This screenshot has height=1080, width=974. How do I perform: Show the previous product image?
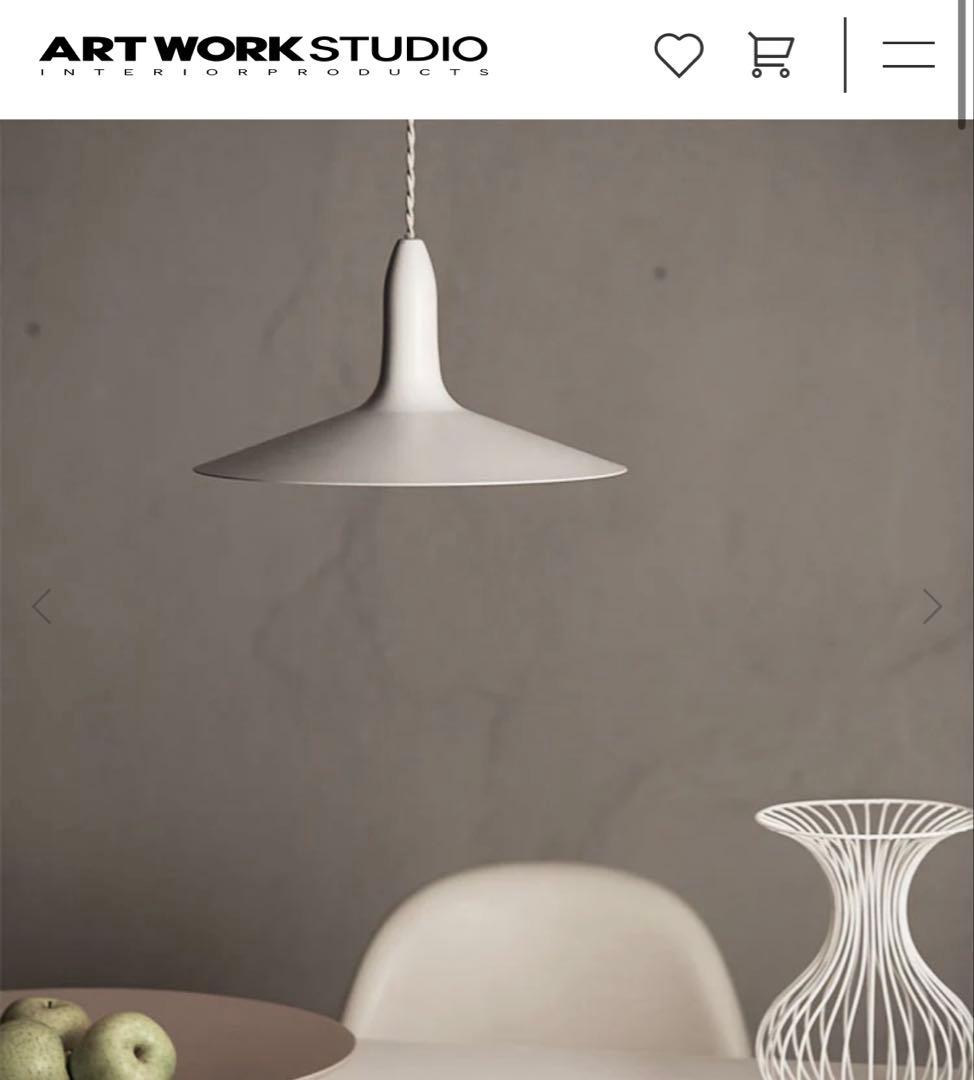point(41,606)
